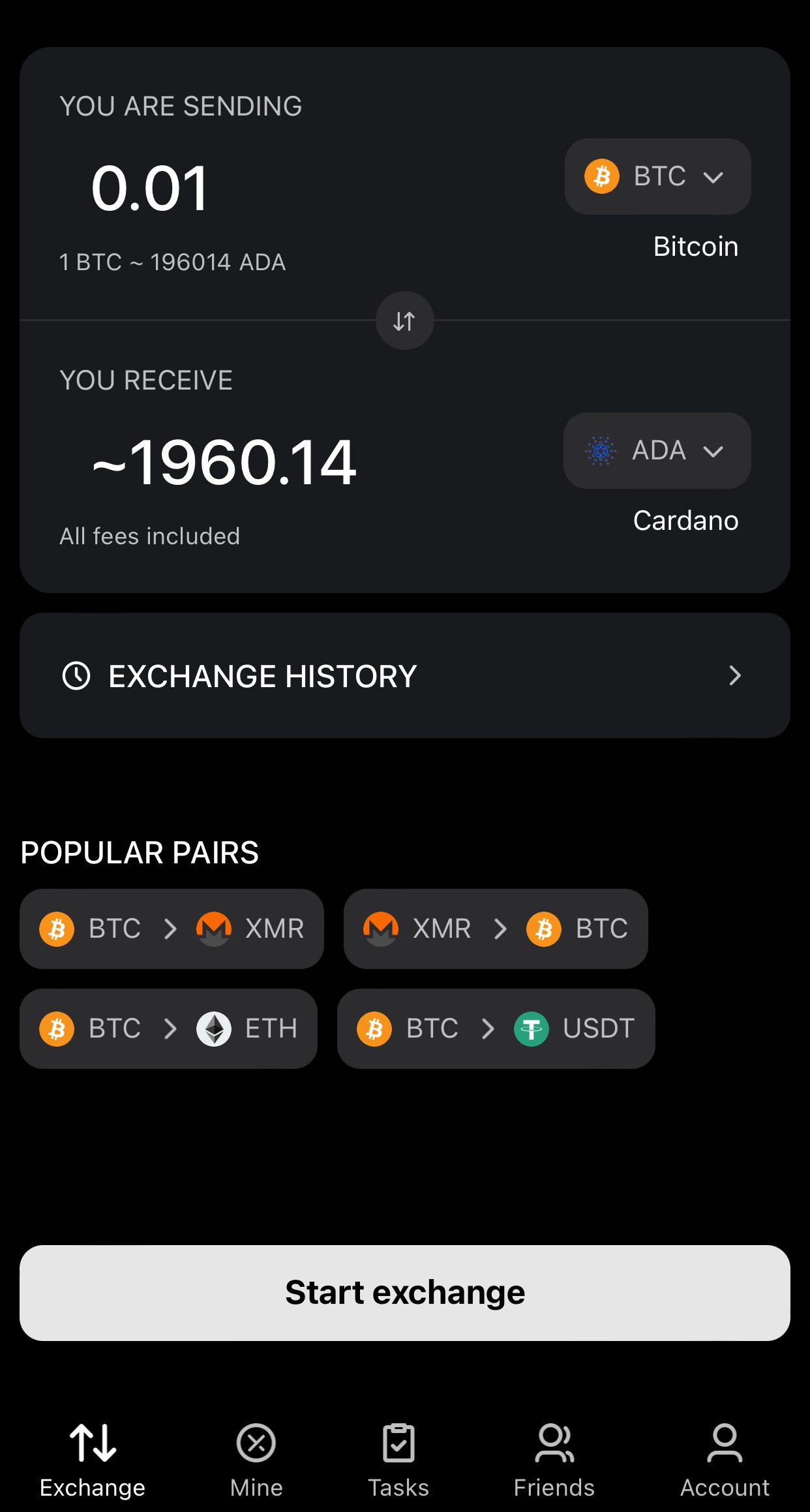Tap the Cardano logo icon in receive section

(601, 451)
